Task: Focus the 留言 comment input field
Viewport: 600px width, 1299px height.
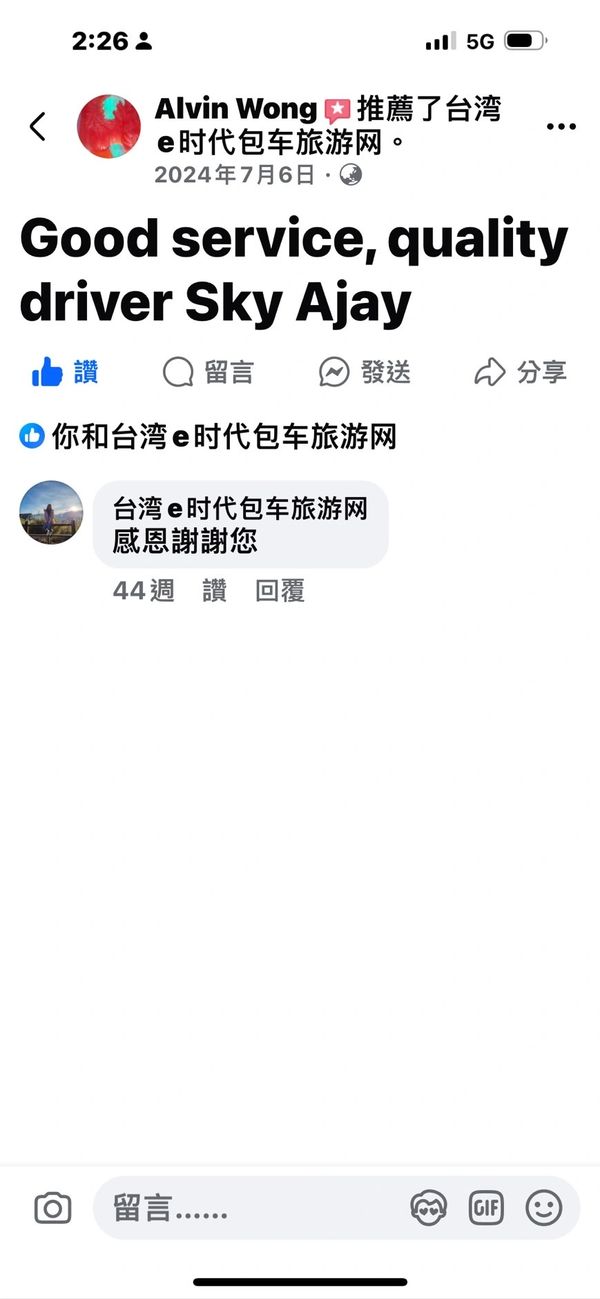Action: pyautogui.click(x=250, y=1208)
